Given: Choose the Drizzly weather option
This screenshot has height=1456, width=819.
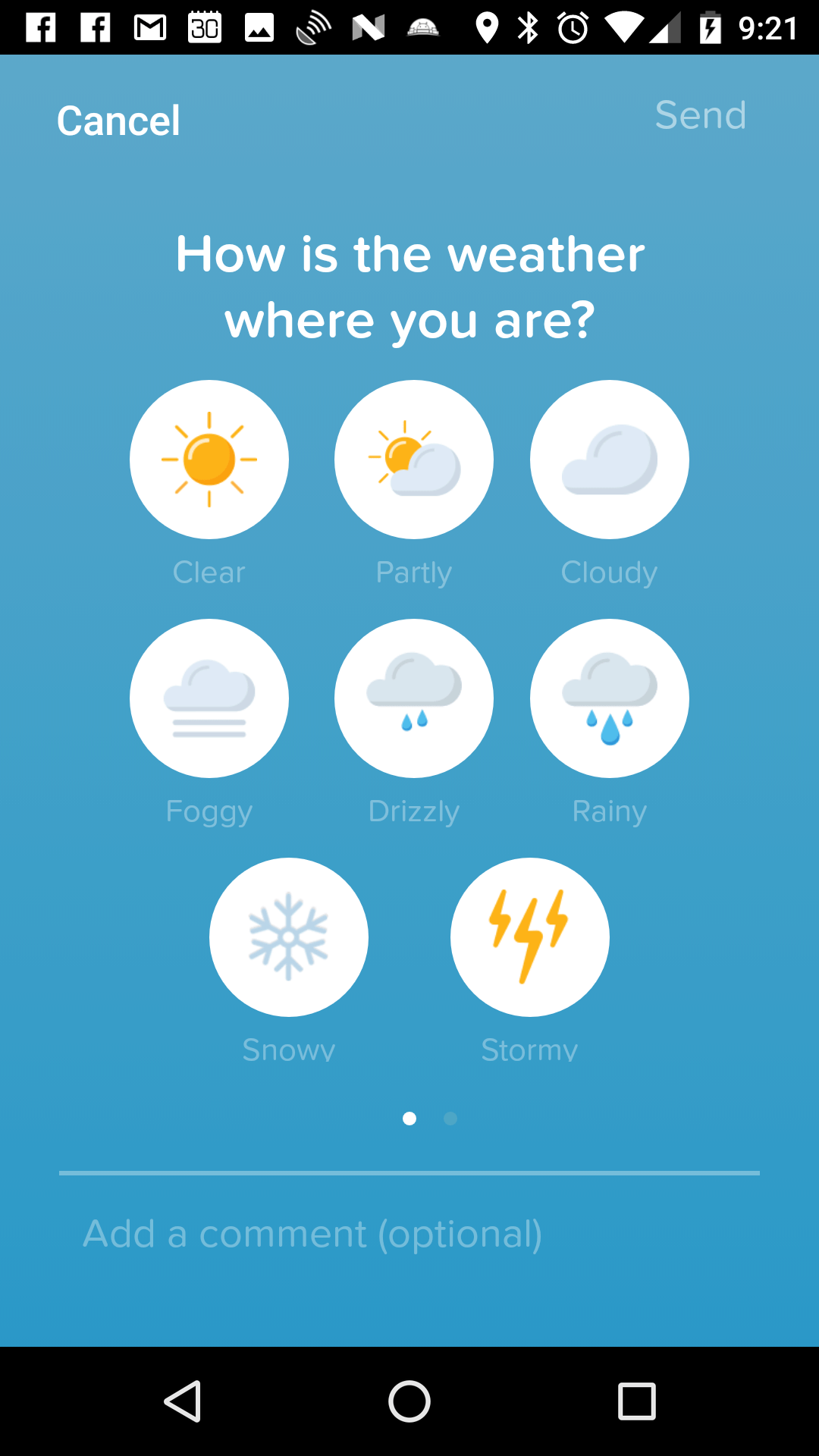Looking at the screenshot, I should point(414,698).
